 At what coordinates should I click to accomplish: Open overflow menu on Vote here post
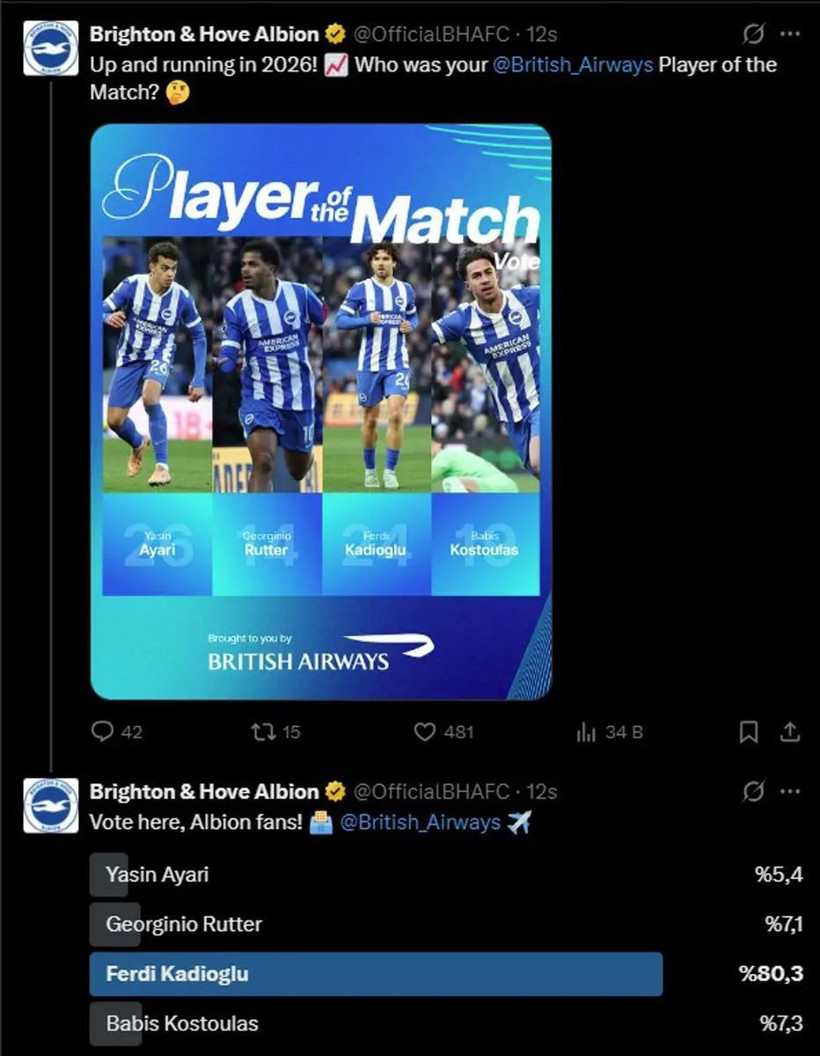pos(790,791)
